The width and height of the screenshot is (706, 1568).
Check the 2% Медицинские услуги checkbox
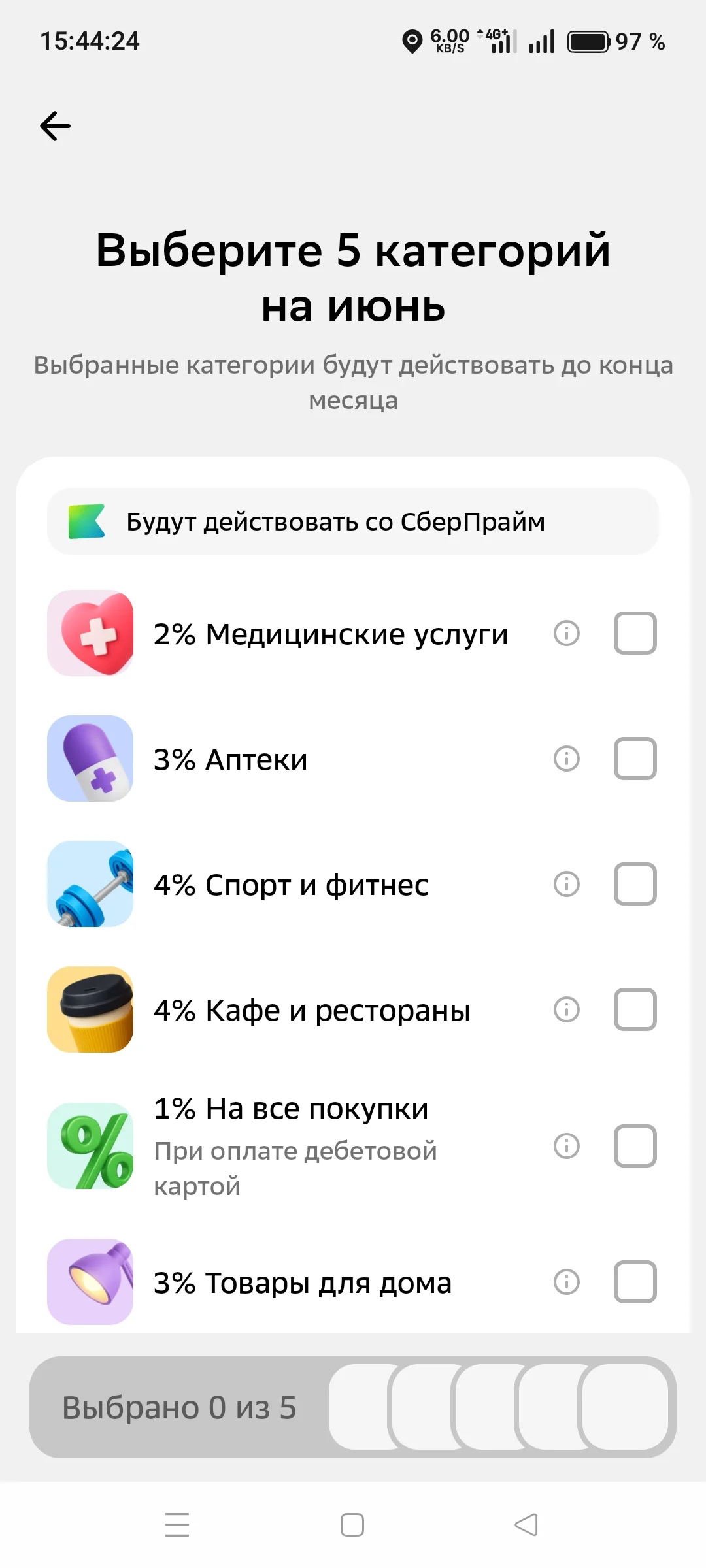pos(635,633)
